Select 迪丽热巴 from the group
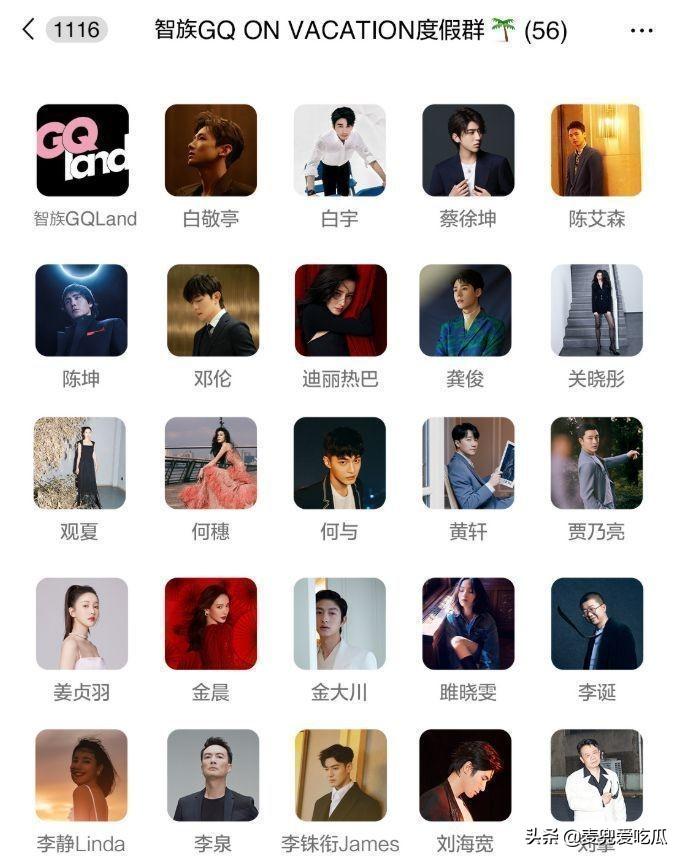This screenshot has height=861, width=683. click(340, 310)
